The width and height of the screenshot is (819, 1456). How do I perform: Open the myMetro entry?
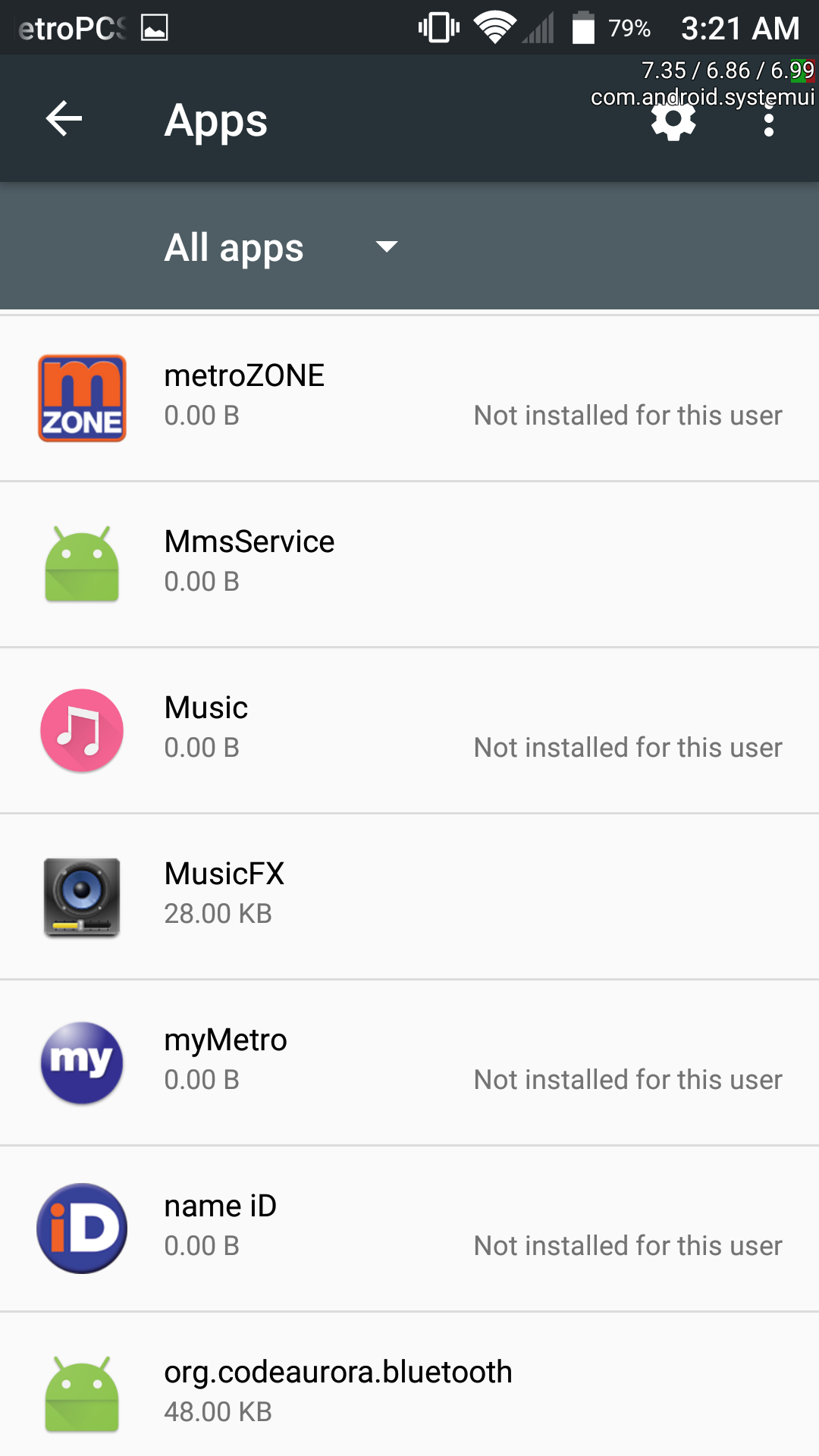409,1062
